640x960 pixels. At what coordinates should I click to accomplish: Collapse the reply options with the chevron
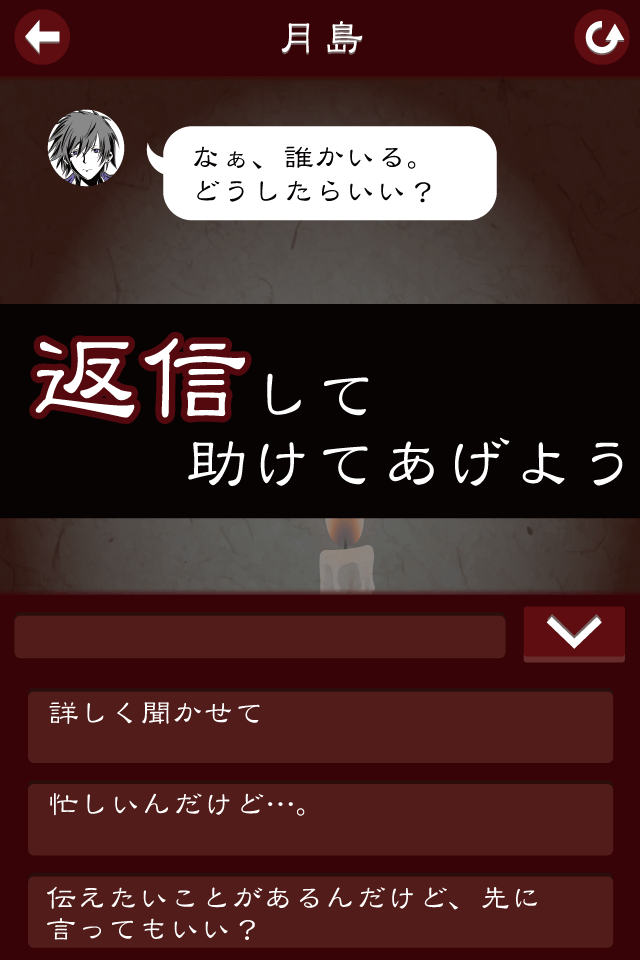tap(574, 633)
